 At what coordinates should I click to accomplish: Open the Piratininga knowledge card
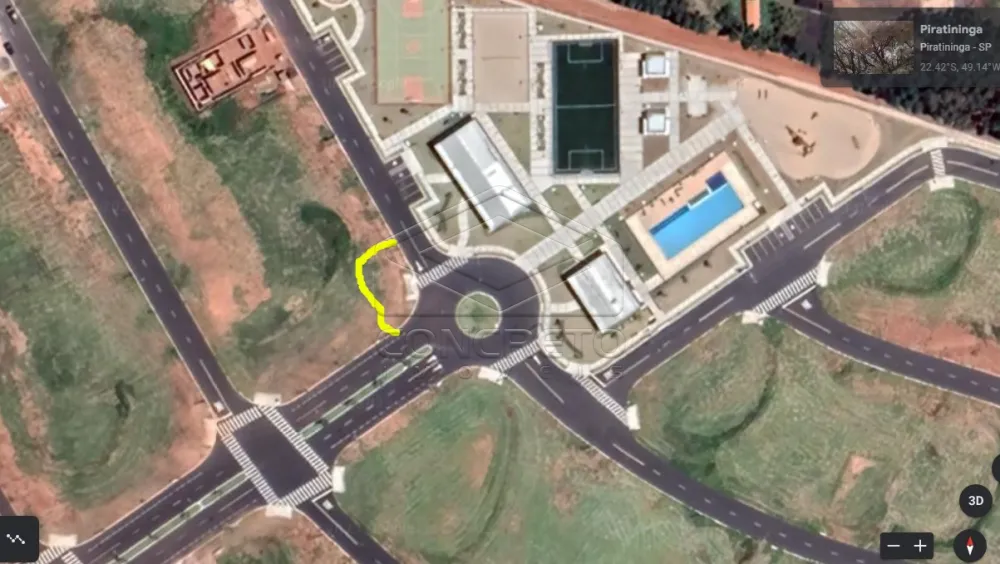tap(911, 44)
